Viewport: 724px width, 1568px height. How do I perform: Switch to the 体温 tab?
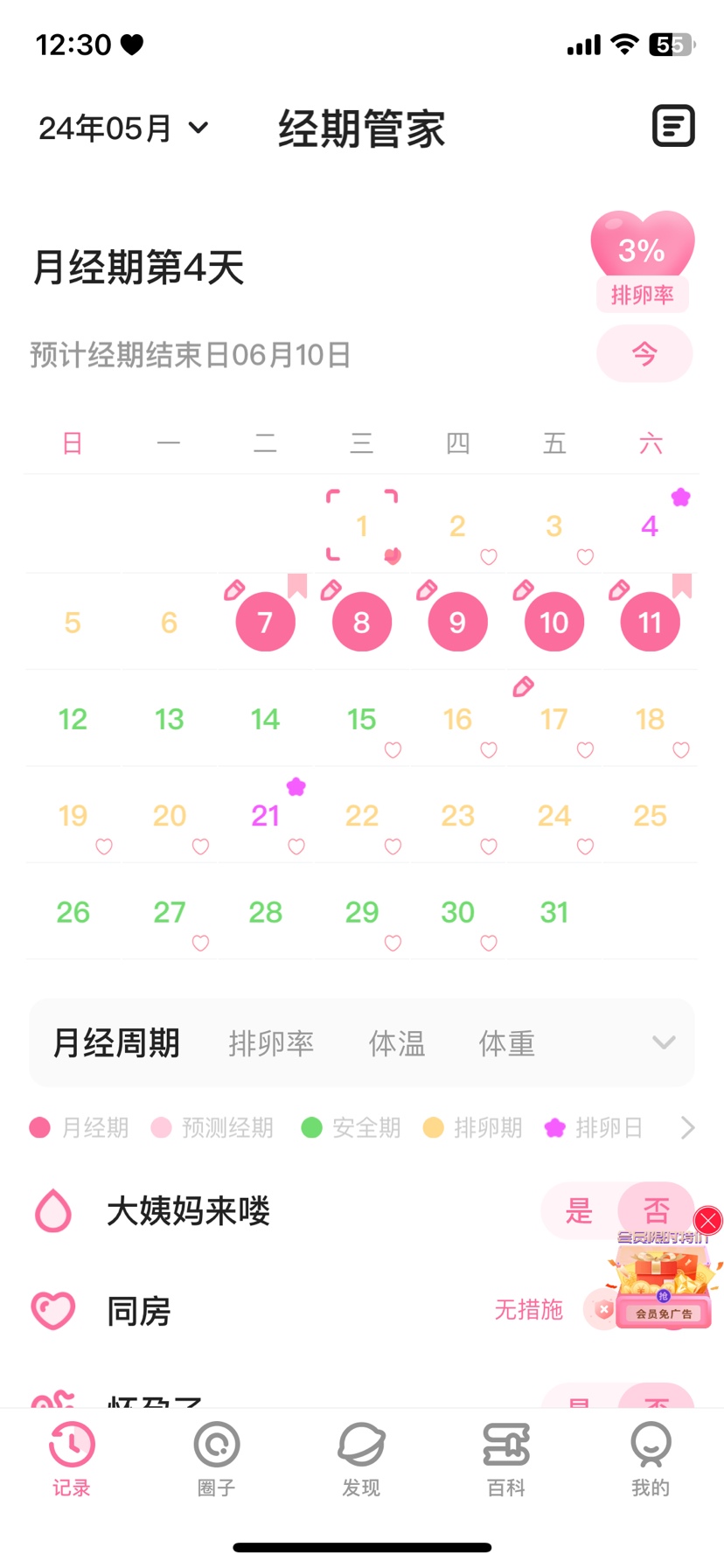click(x=397, y=1043)
